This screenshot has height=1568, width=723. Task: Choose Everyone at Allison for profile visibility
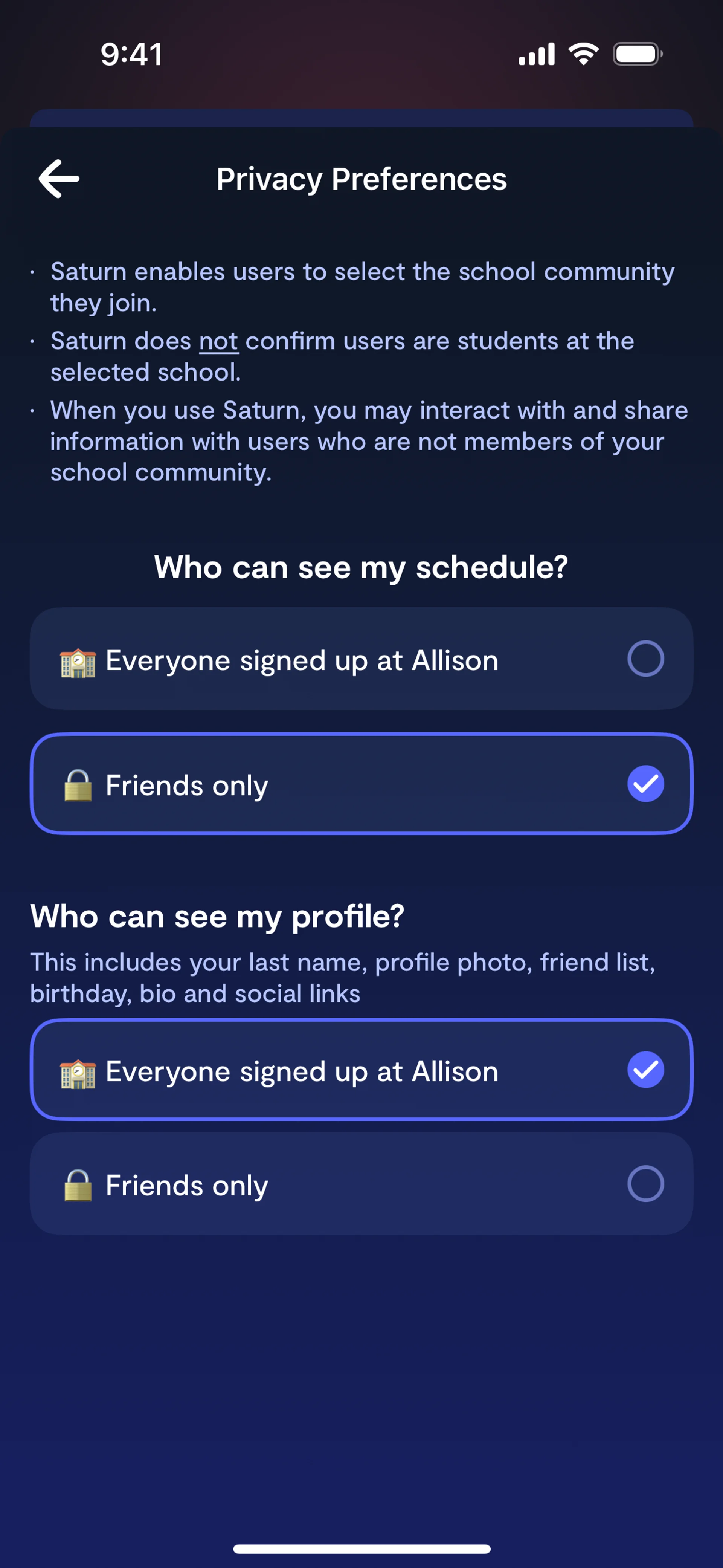[361, 1070]
